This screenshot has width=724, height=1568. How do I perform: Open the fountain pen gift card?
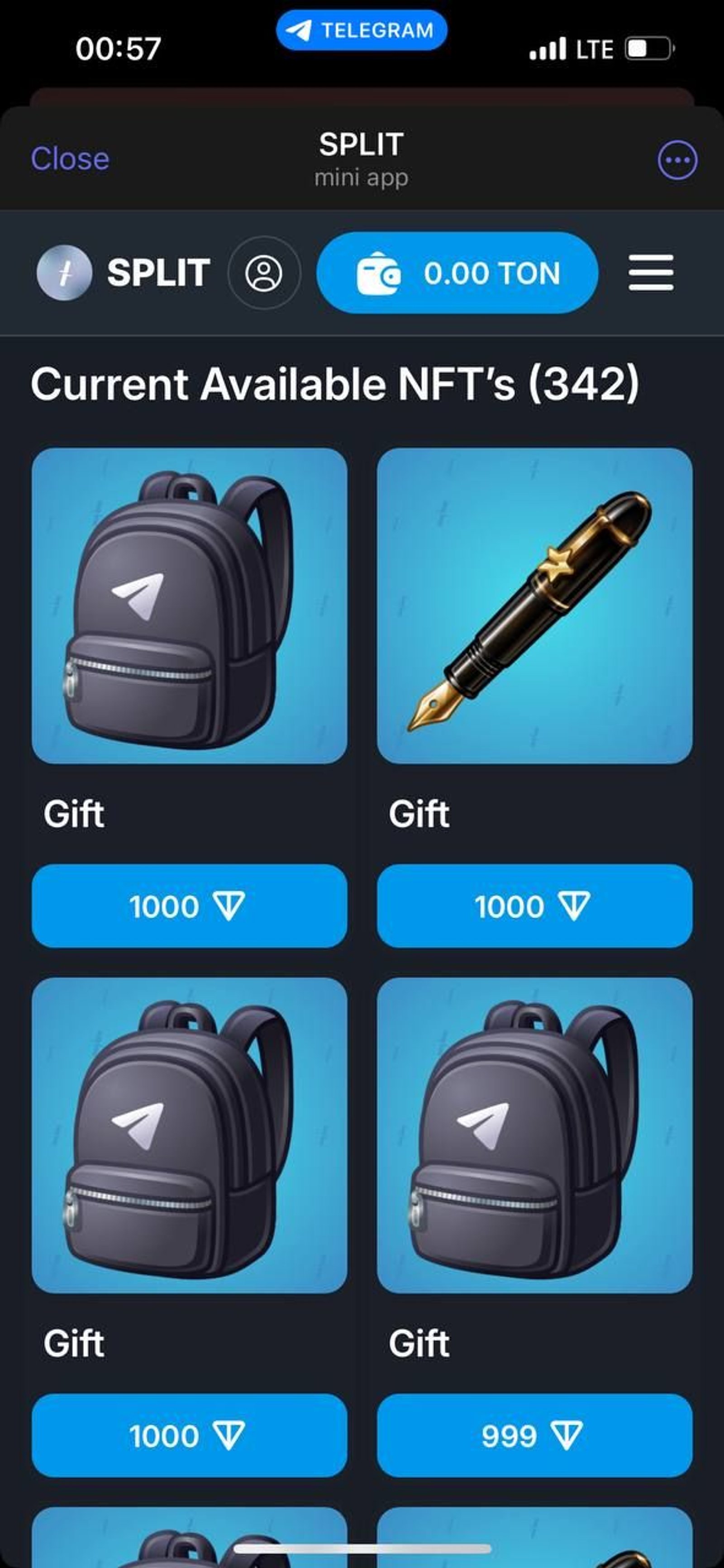tap(534, 605)
